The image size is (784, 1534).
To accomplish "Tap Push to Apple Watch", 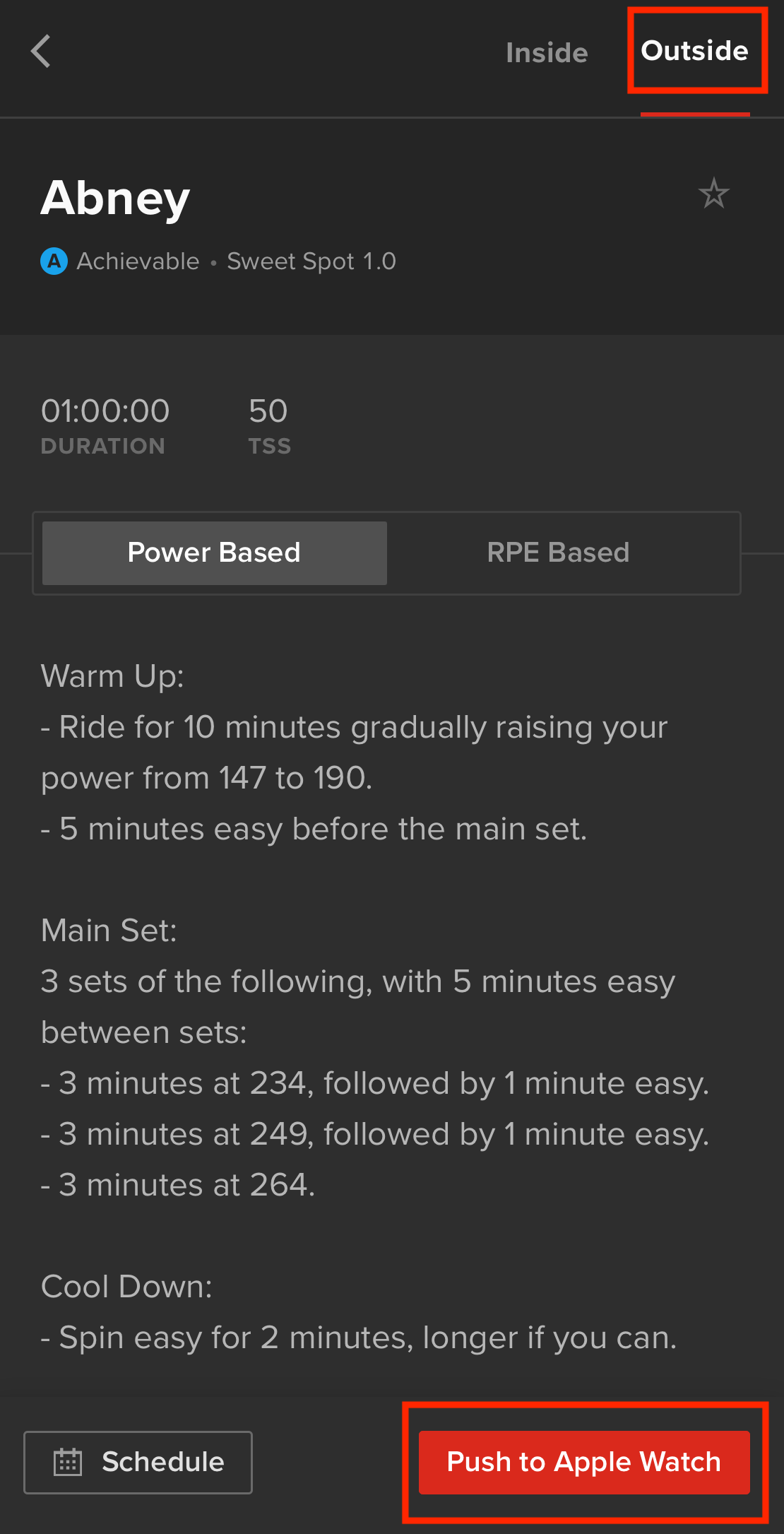I will (584, 1462).
